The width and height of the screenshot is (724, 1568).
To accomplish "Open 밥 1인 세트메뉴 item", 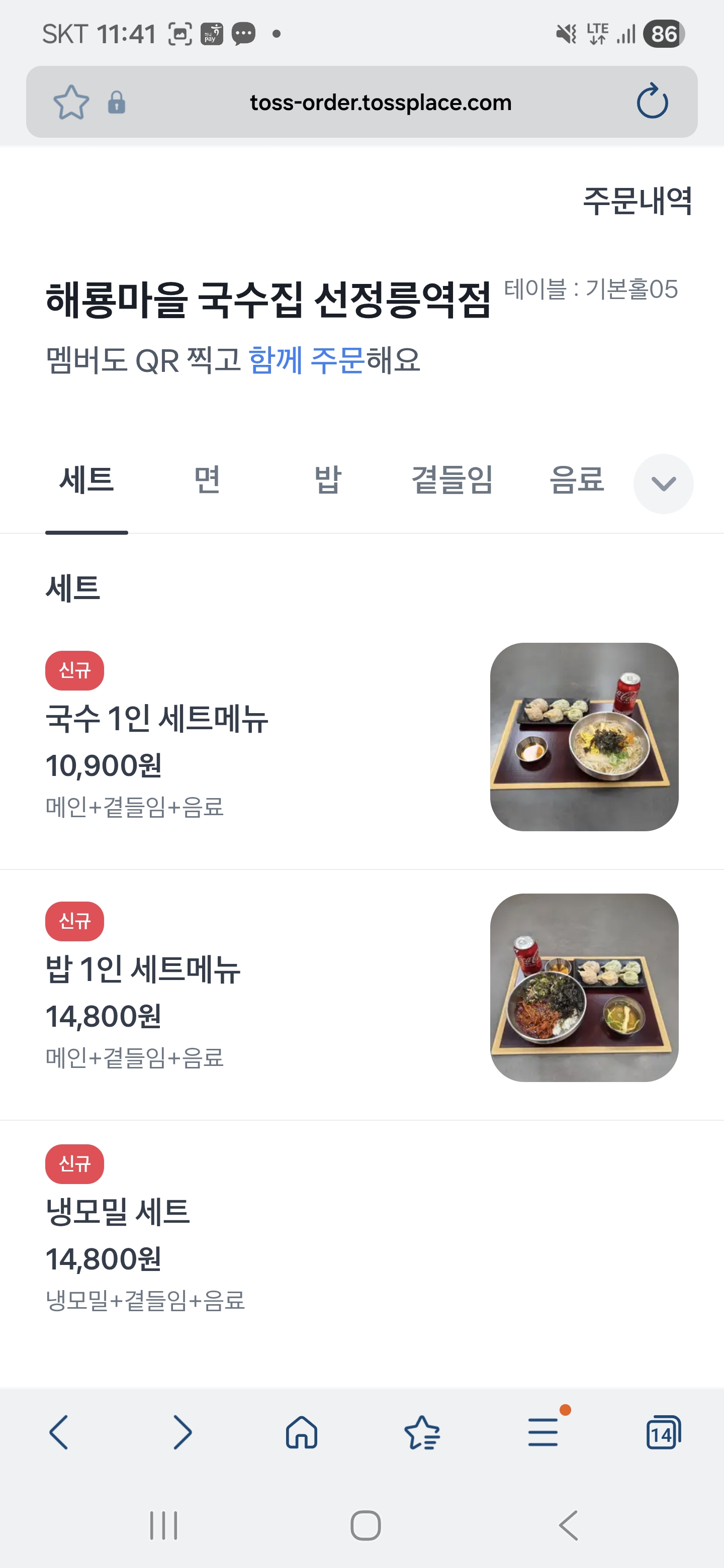I will pyautogui.click(x=144, y=969).
